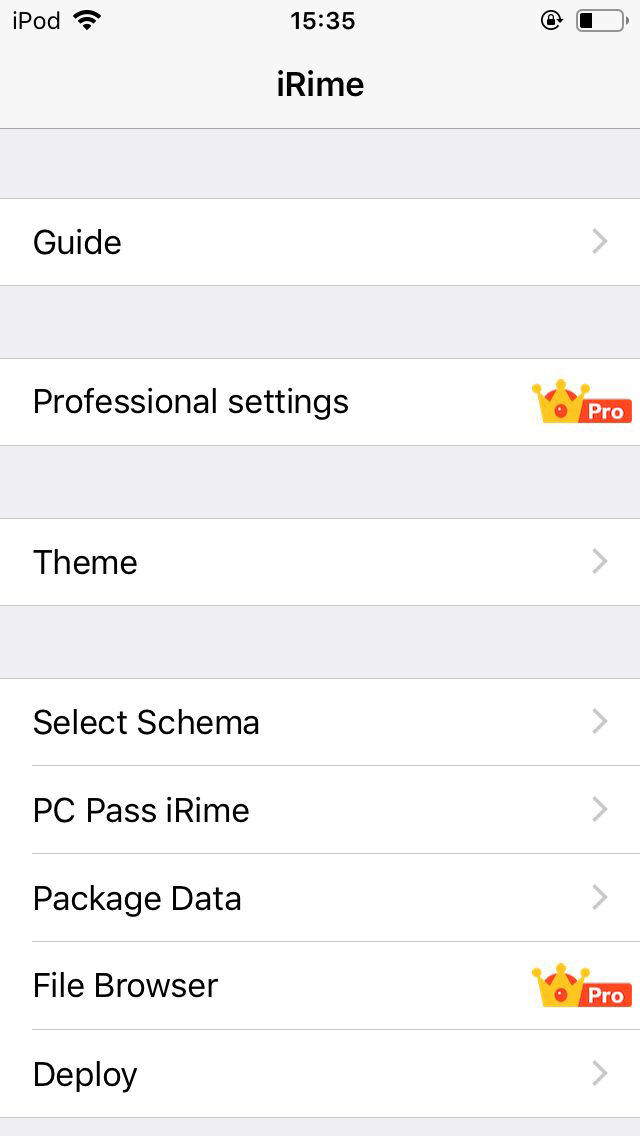Image resolution: width=640 pixels, height=1136 pixels.
Task: Select the Deploy option
Action: tap(320, 1074)
